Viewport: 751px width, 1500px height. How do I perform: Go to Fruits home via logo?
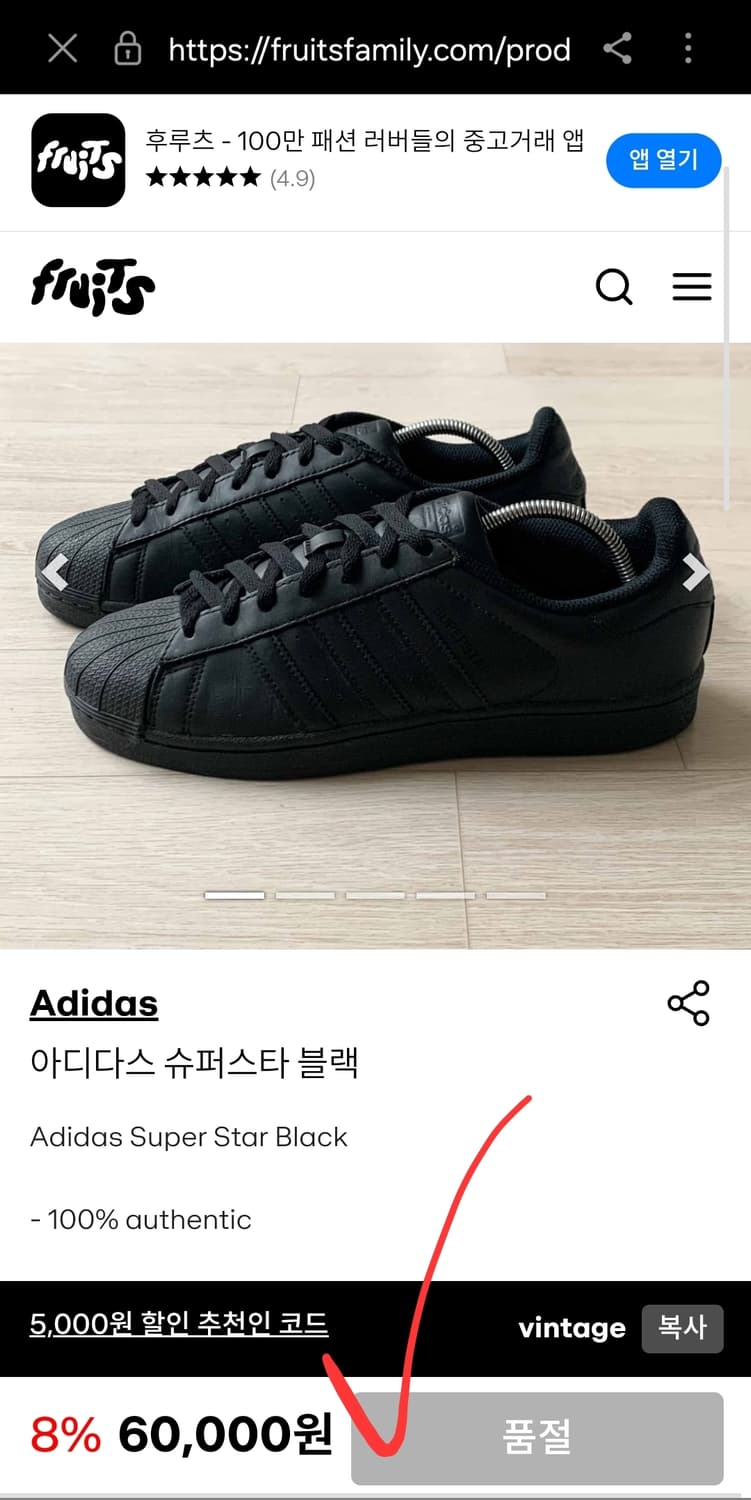point(93,288)
